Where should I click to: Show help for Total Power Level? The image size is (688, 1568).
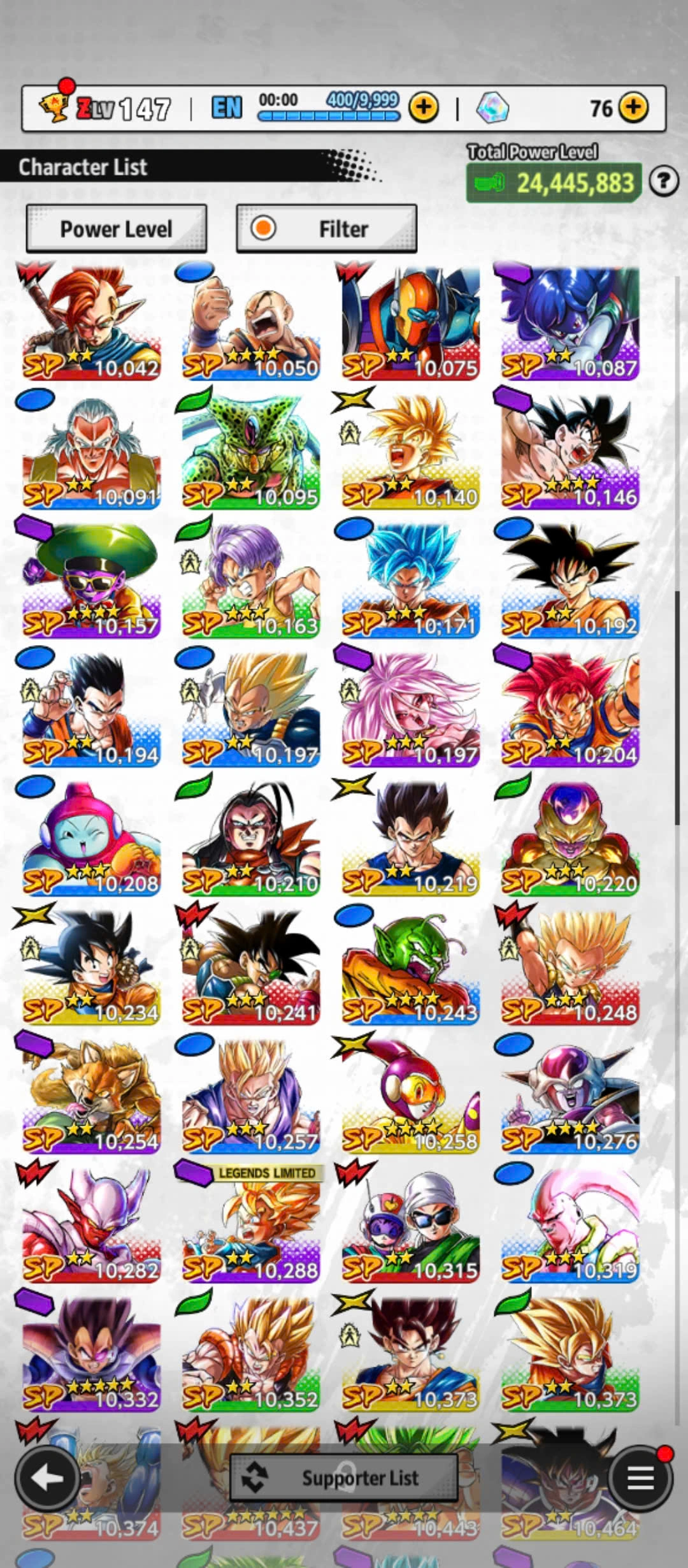(664, 182)
